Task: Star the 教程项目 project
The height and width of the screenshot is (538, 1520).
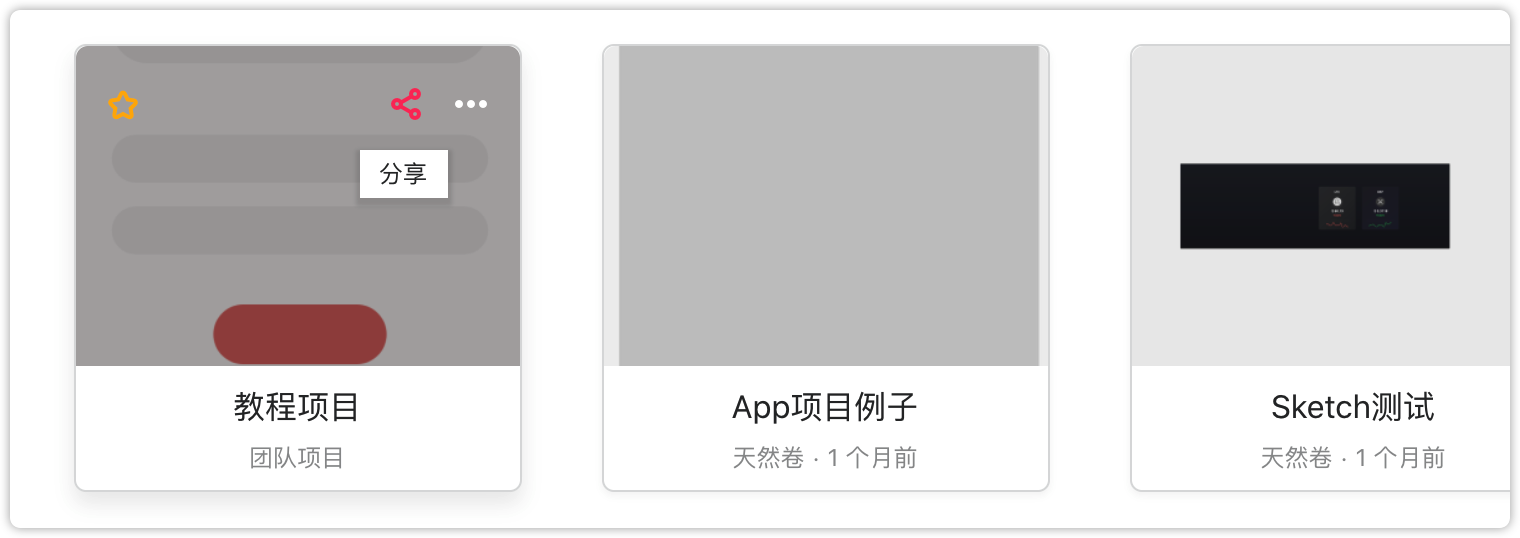Action: [x=122, y=105]
